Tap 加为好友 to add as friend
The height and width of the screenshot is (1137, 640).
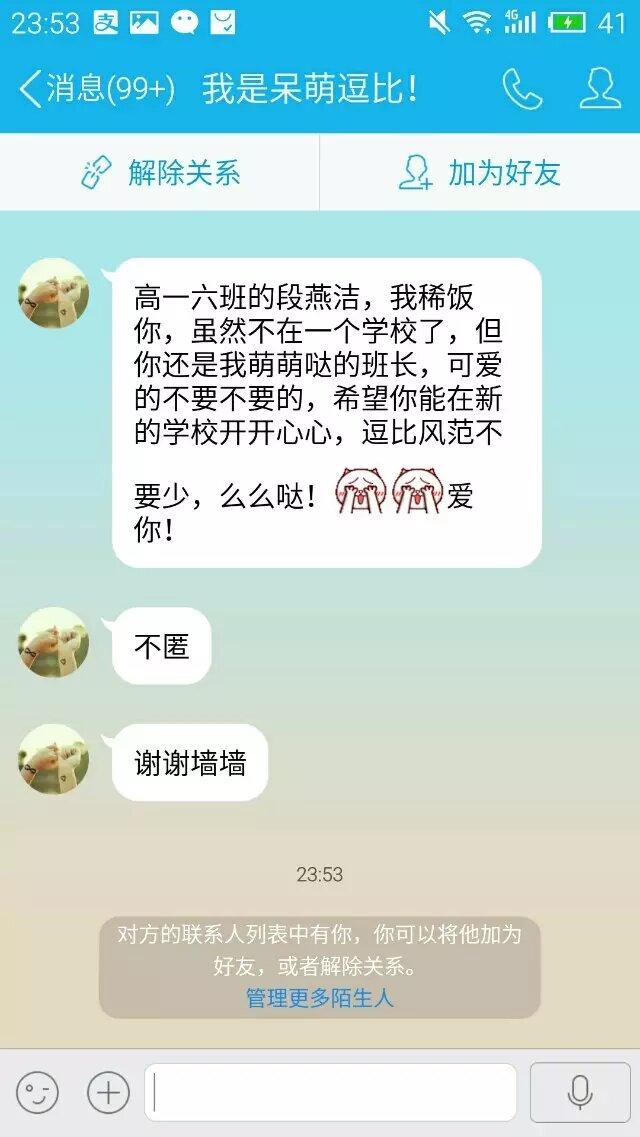(x=480, y=173)
